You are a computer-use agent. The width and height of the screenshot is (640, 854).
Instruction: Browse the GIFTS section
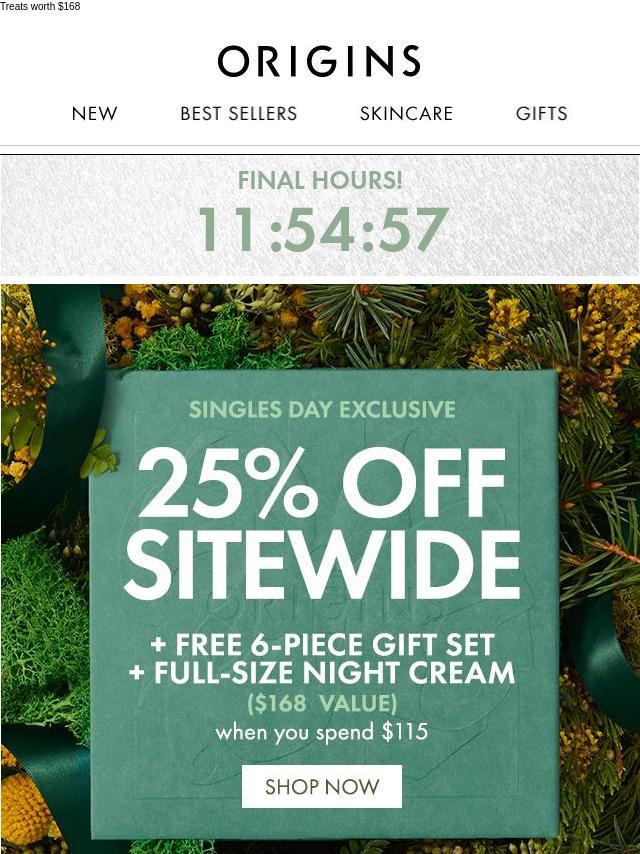541,114
